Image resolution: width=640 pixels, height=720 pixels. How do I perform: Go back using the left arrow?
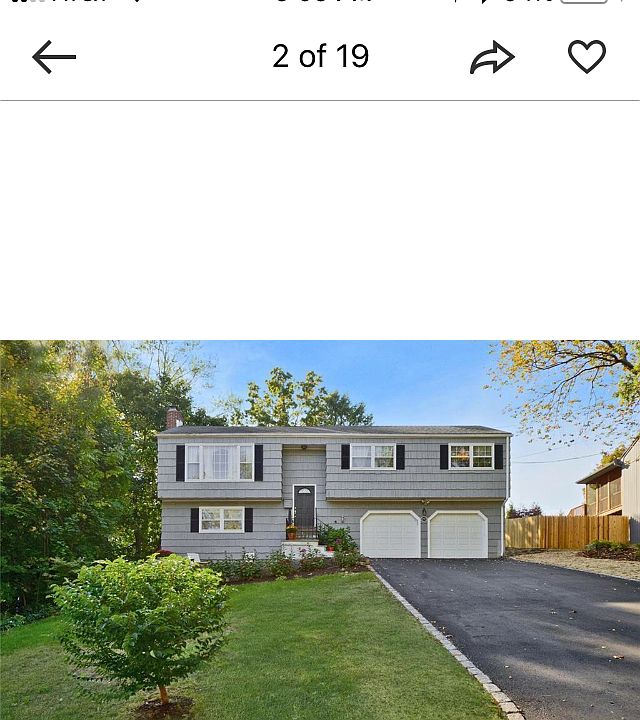click(x=54, y=57)
